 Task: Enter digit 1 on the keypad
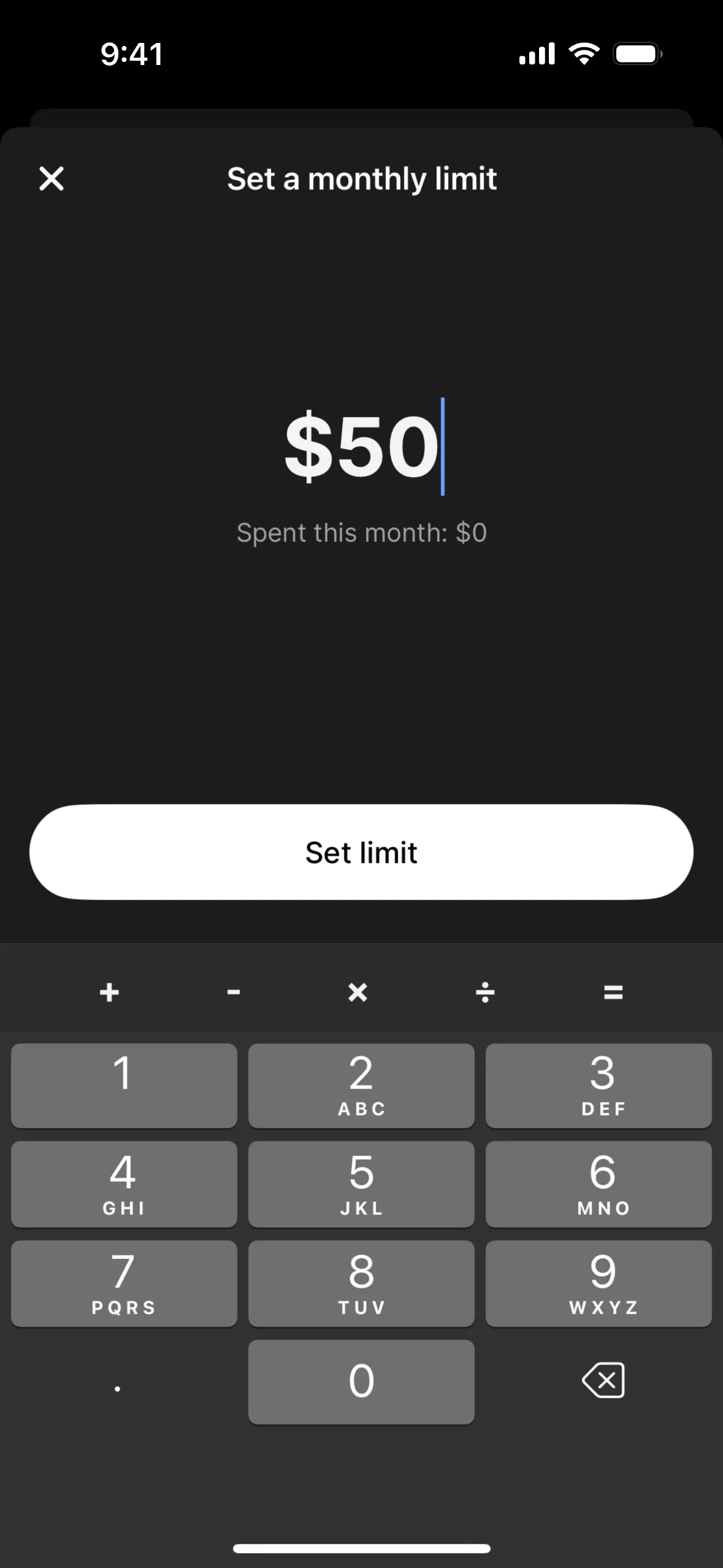click(124, 1085)
